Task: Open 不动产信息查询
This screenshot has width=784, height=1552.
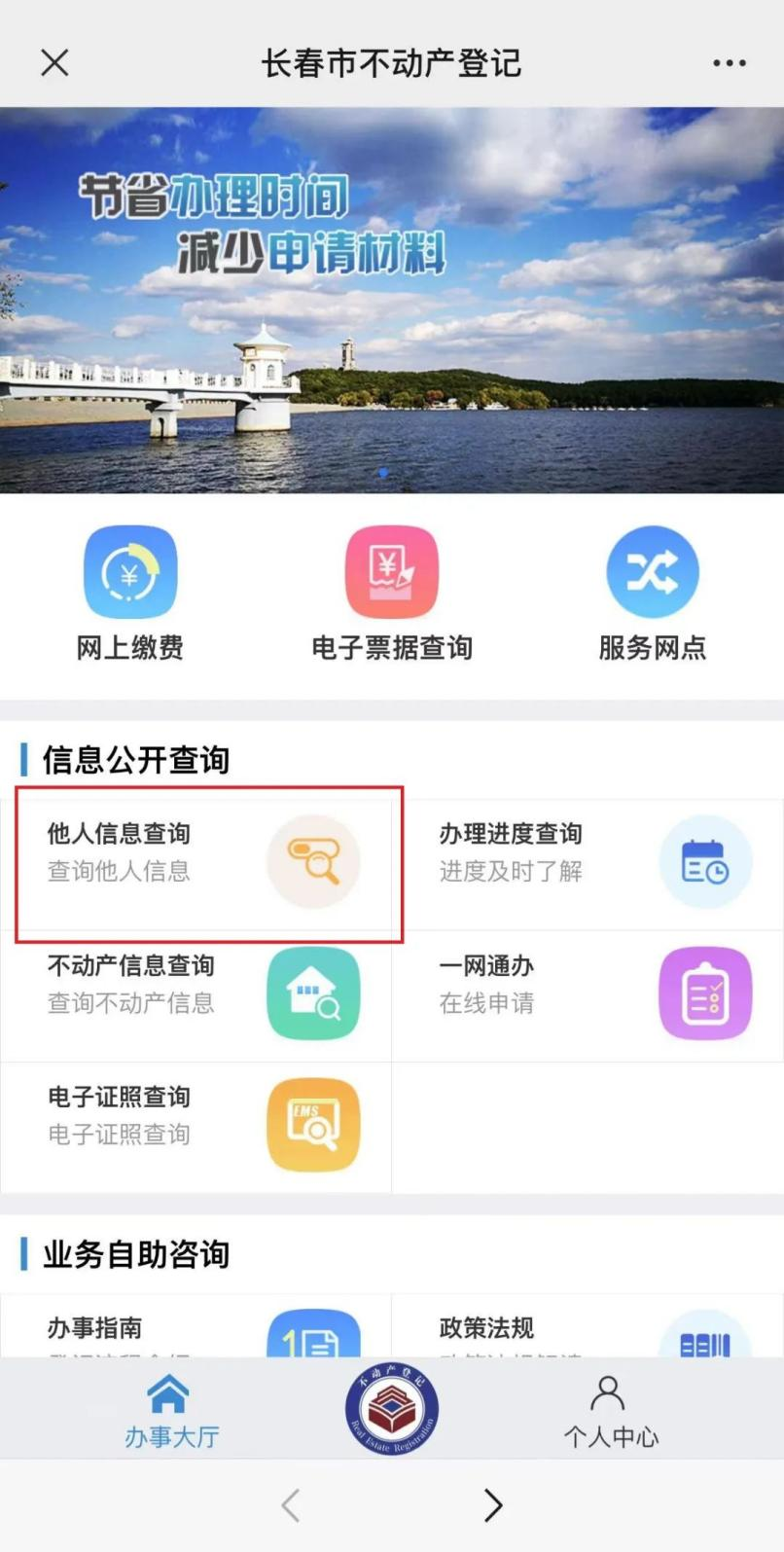Action: [197, 994]
